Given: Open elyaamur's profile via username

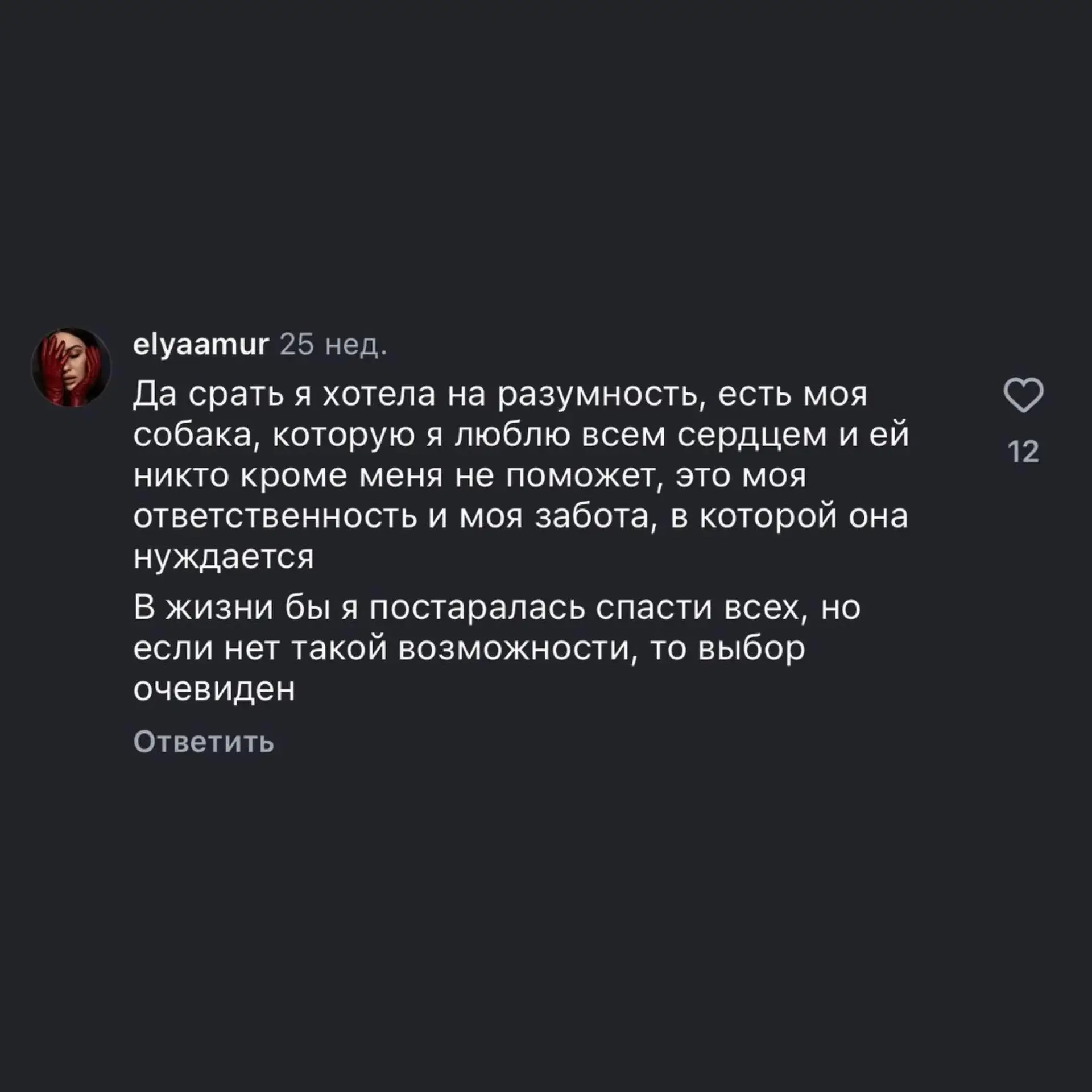Looking at the screenshot, I should [x=200, y=345].
